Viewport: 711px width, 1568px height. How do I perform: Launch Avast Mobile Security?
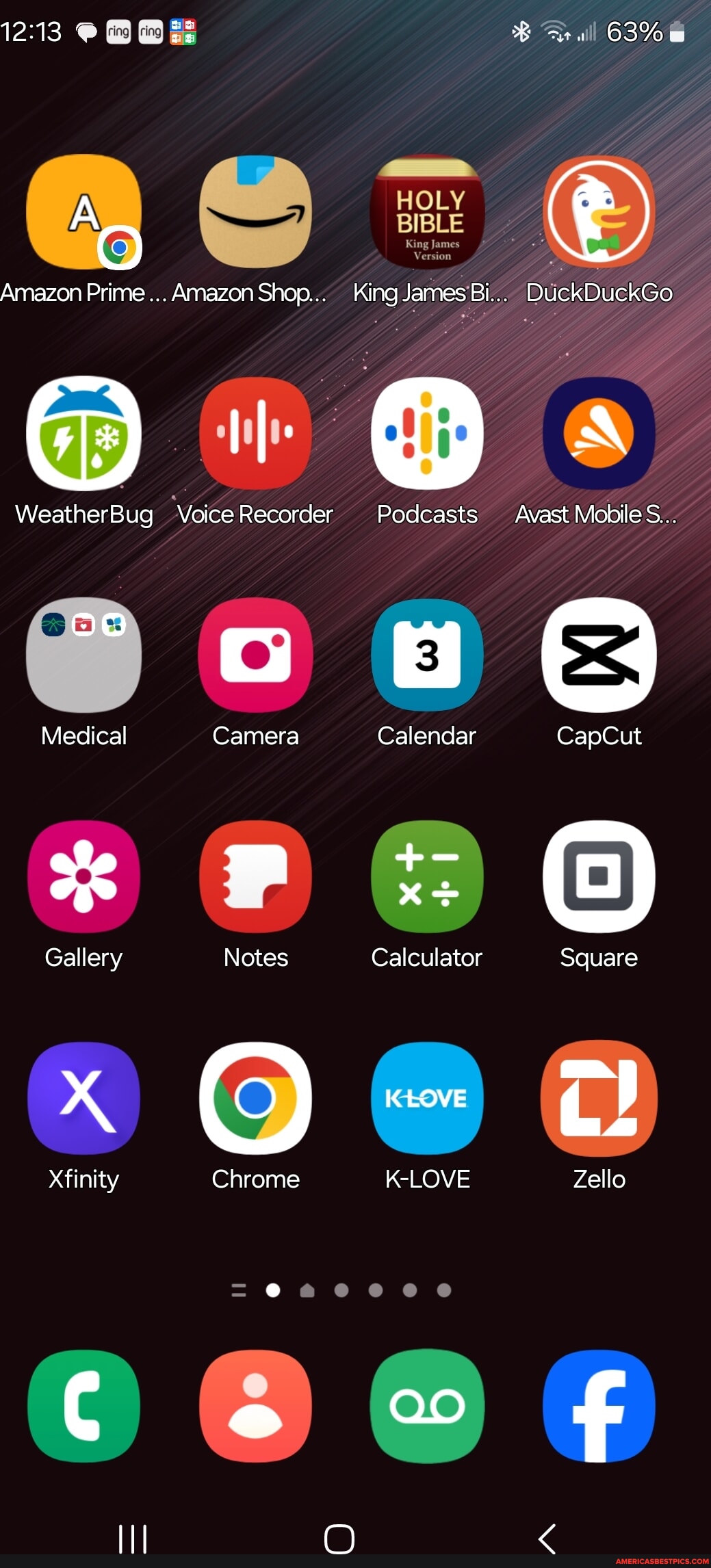click(599, 434)
